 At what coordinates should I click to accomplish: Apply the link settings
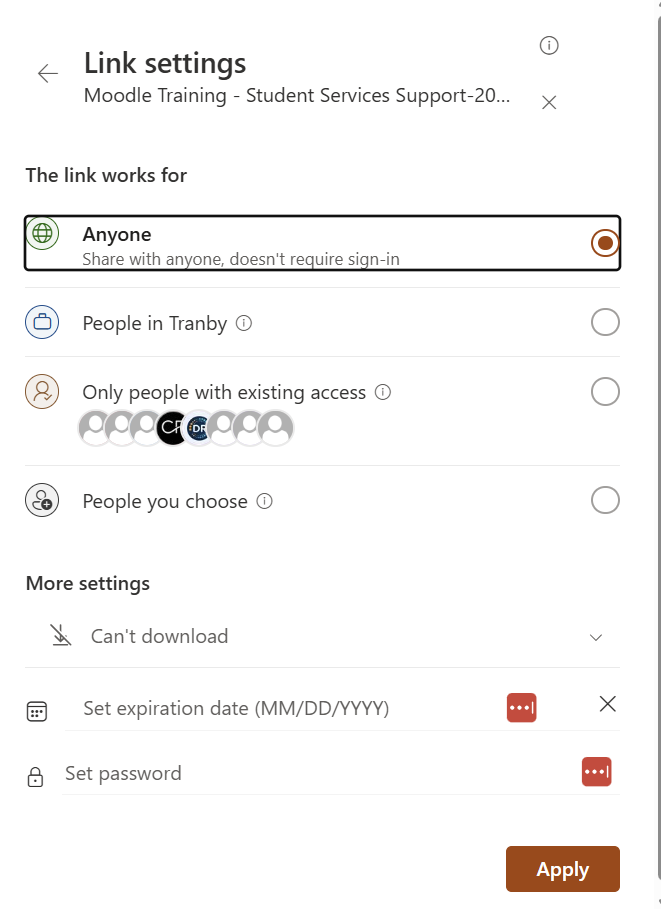pos(562,869)
